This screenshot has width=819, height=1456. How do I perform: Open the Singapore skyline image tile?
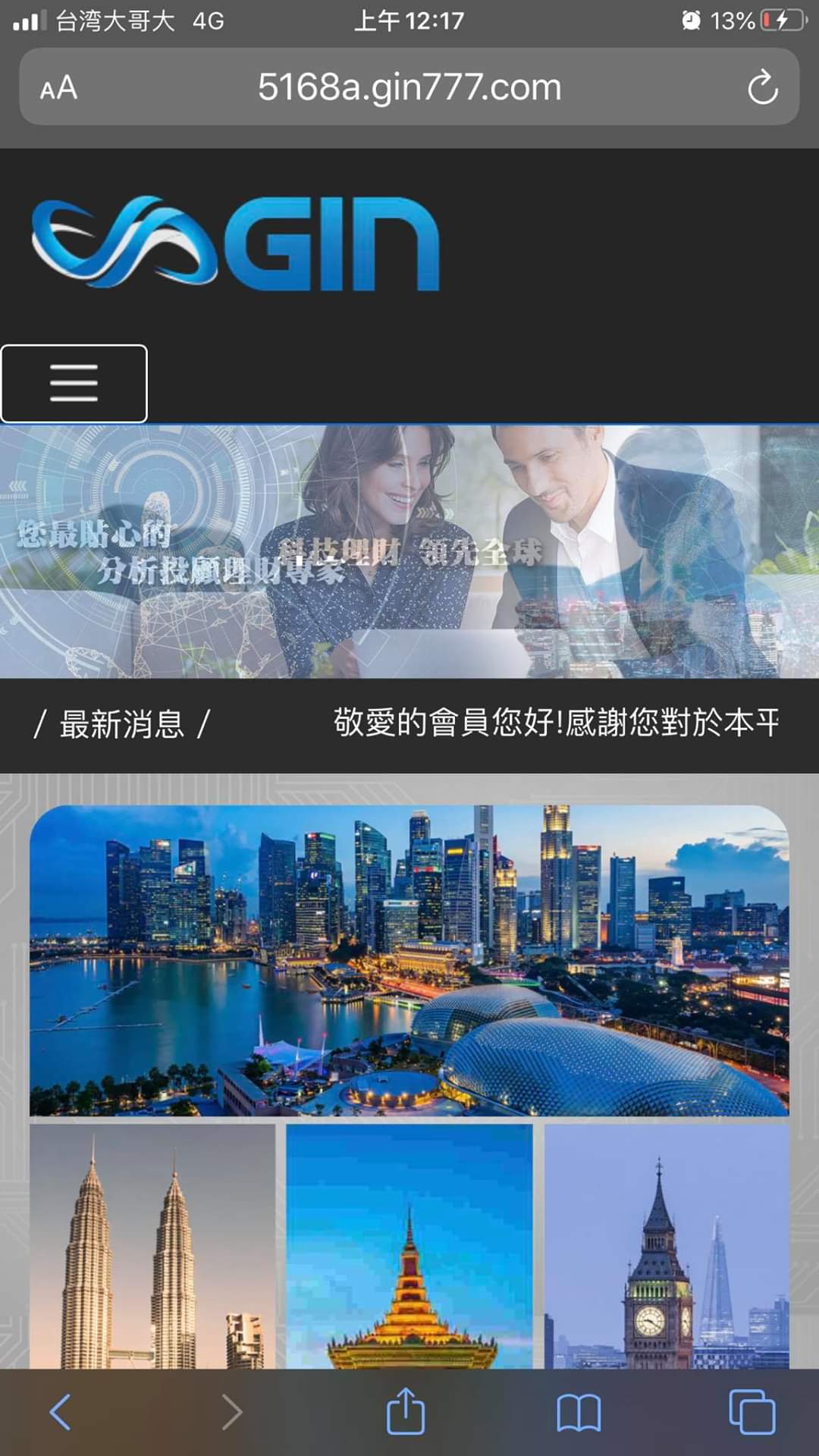409,960
